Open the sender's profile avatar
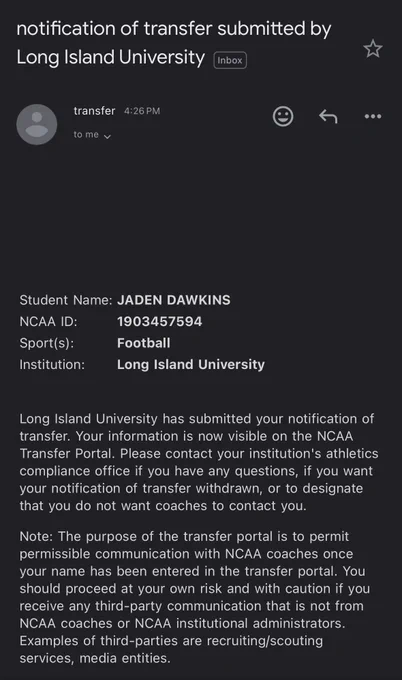The image size is (402, 680). click(37, 124)
